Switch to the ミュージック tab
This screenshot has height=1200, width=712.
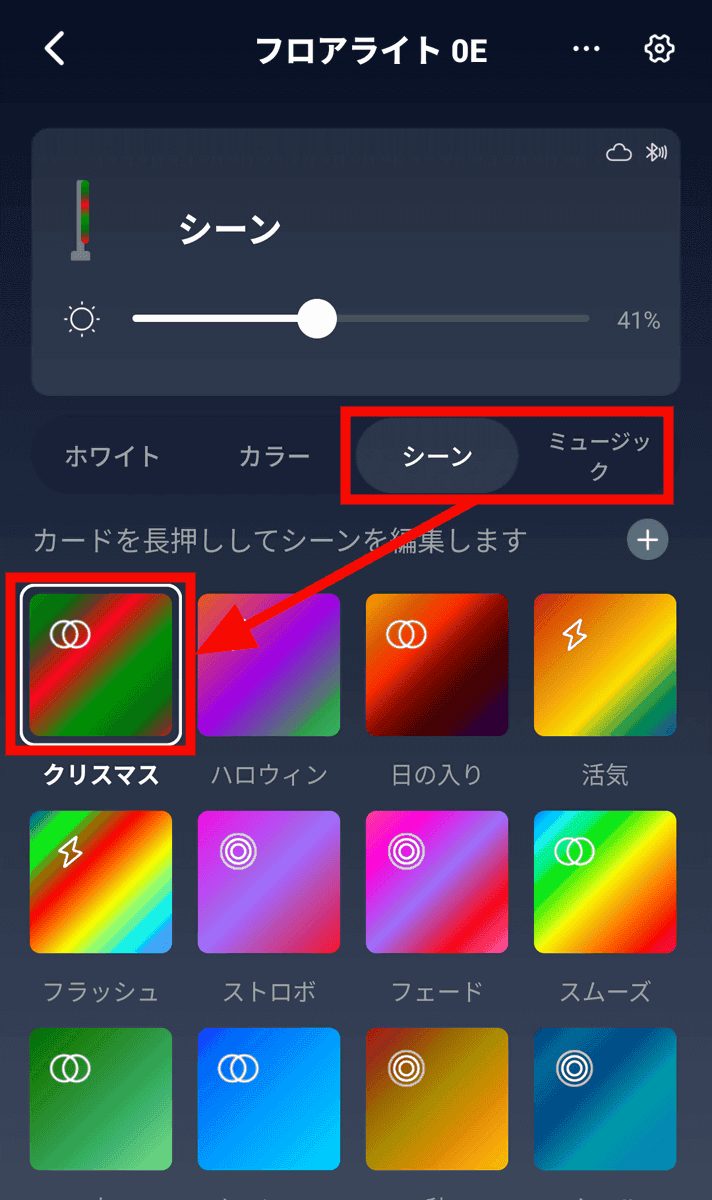click(598, 457)
